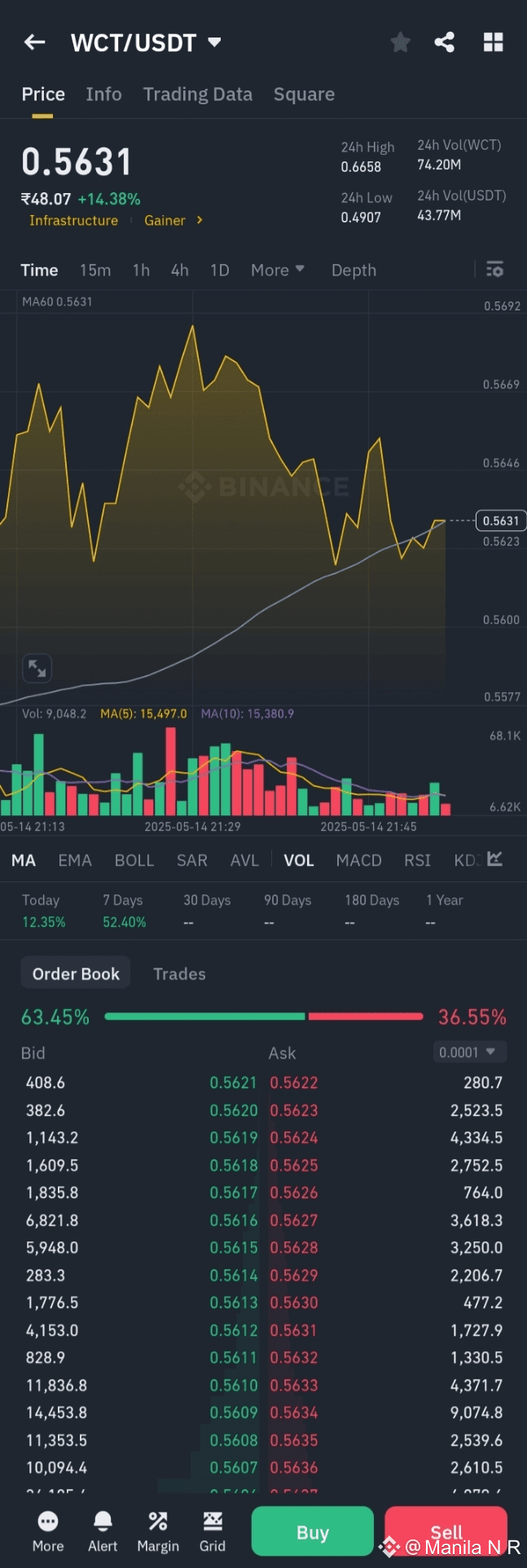527x1568 pixels.
Task: Select the MACD indicator
Action: point(358,861)
